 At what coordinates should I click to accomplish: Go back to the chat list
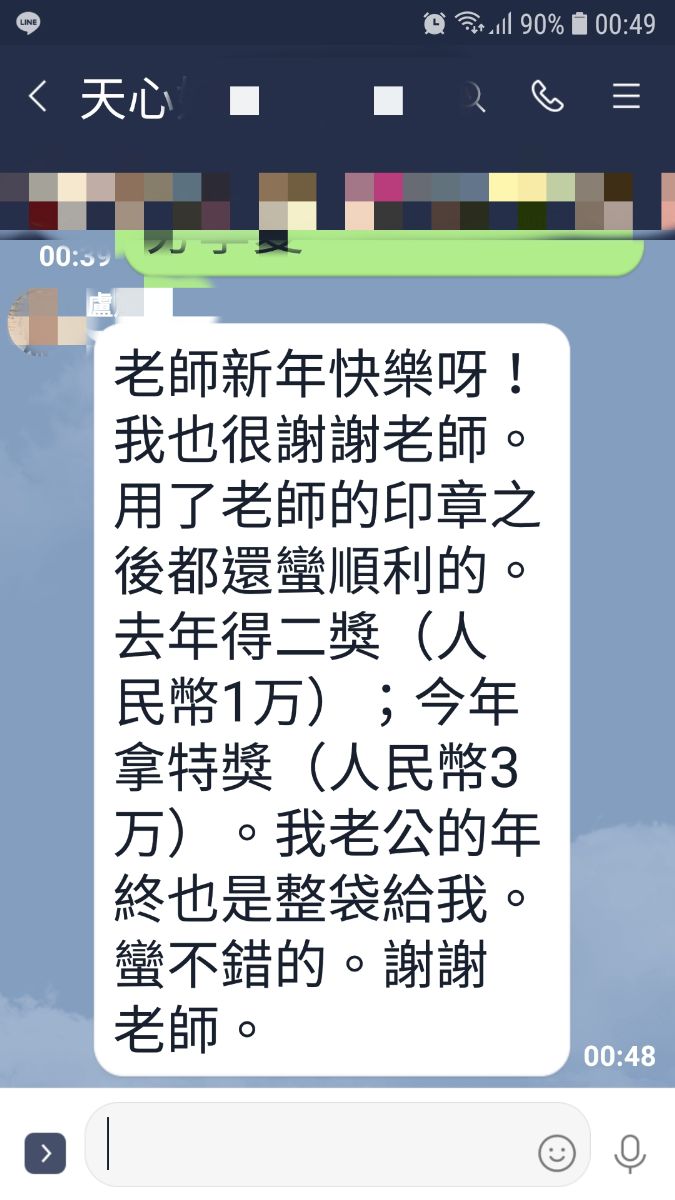pos(37,97)
